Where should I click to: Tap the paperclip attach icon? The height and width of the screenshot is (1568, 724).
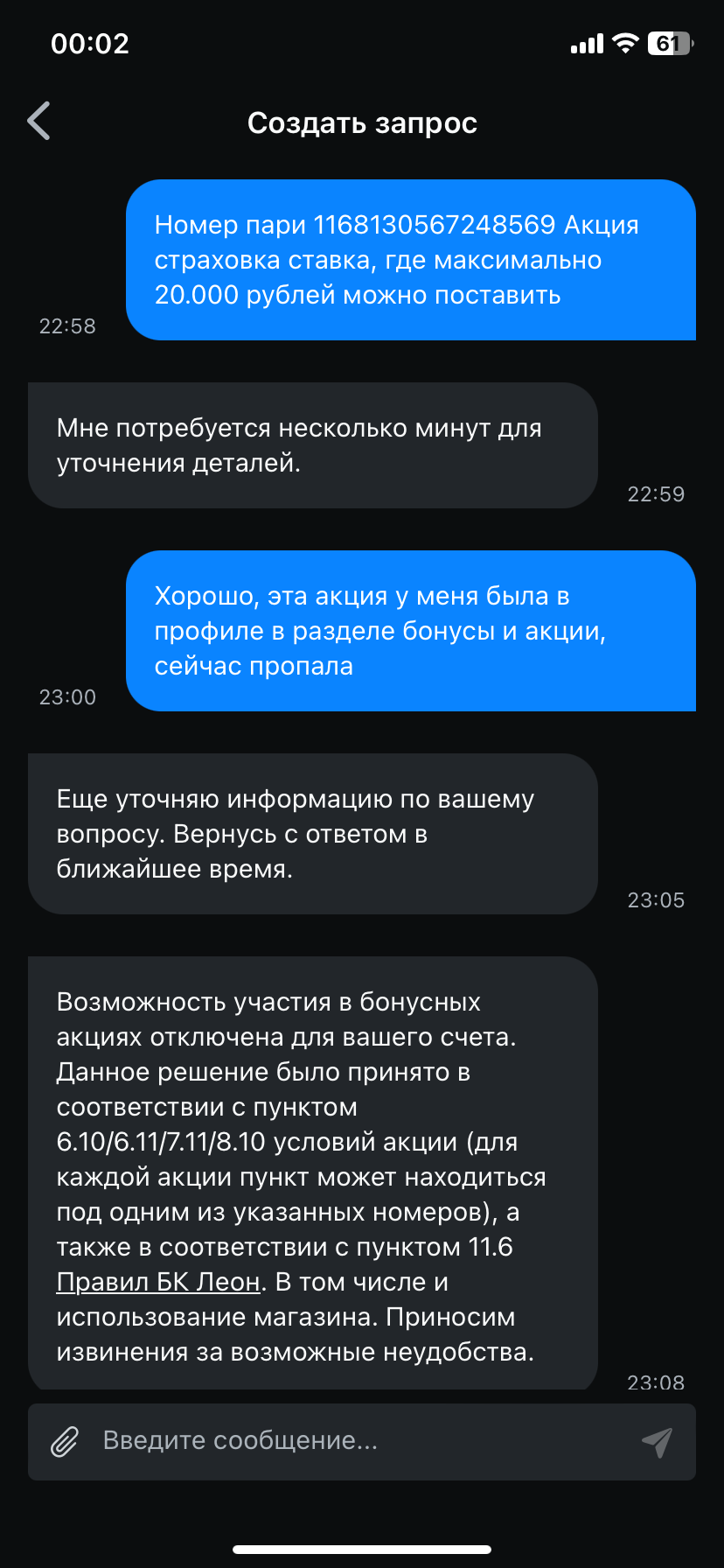64,1441
